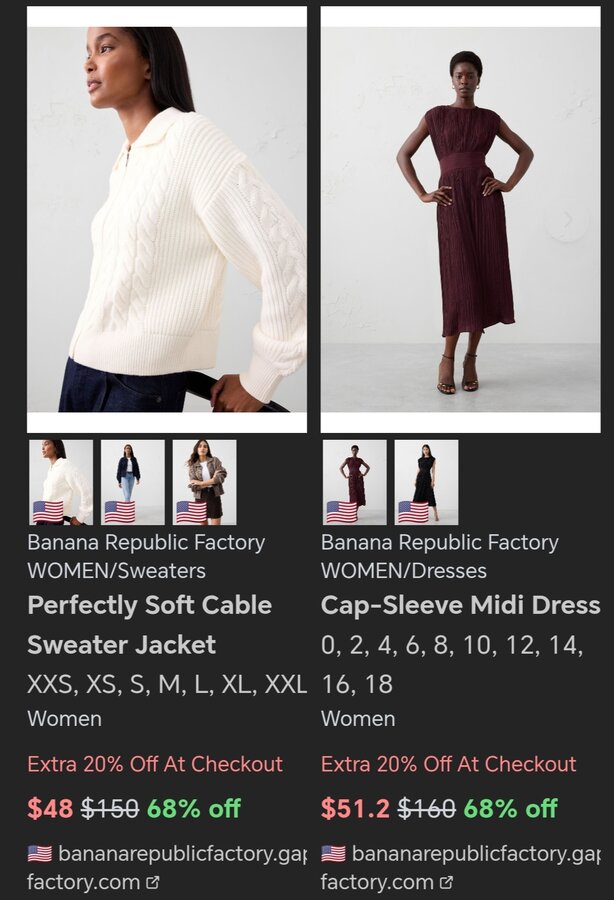Visit bananarepublicfactory link under the midi dress
614x900 pixels.
coord(460,867)
